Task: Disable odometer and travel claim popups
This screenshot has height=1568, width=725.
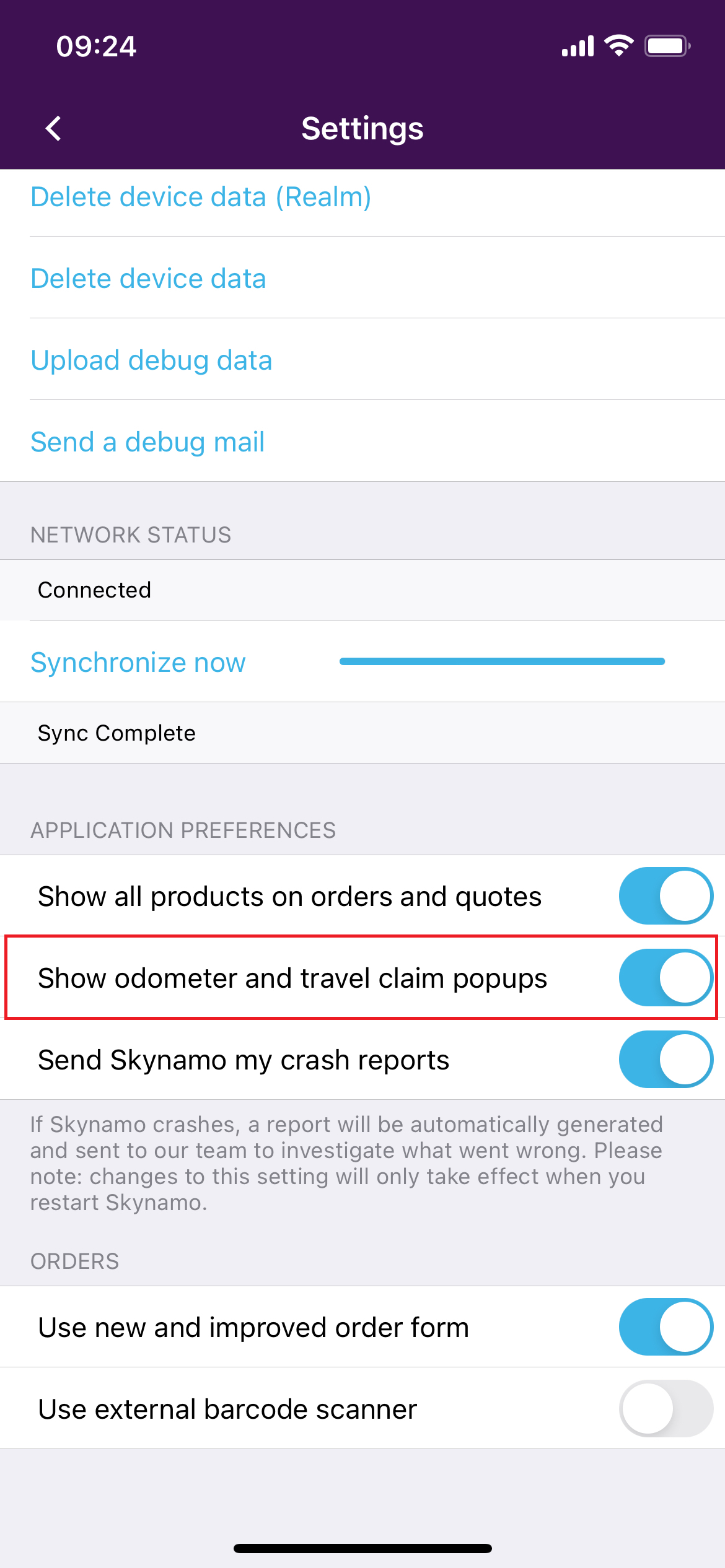Action: (666, 978)
